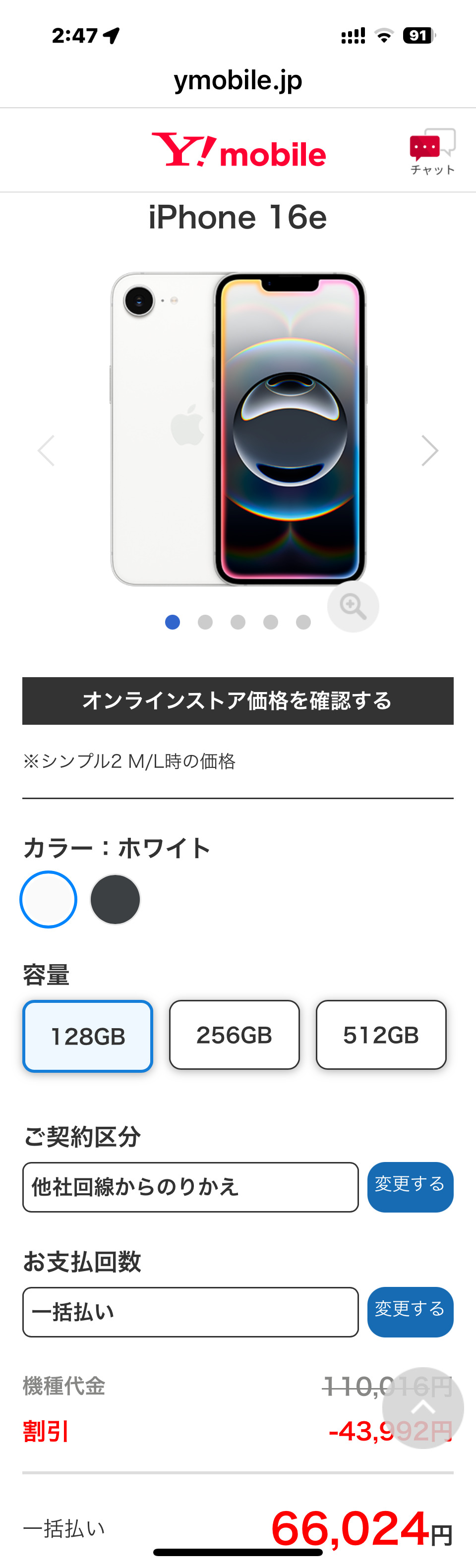Tap オンラインストア価格を確認する button

238,700
